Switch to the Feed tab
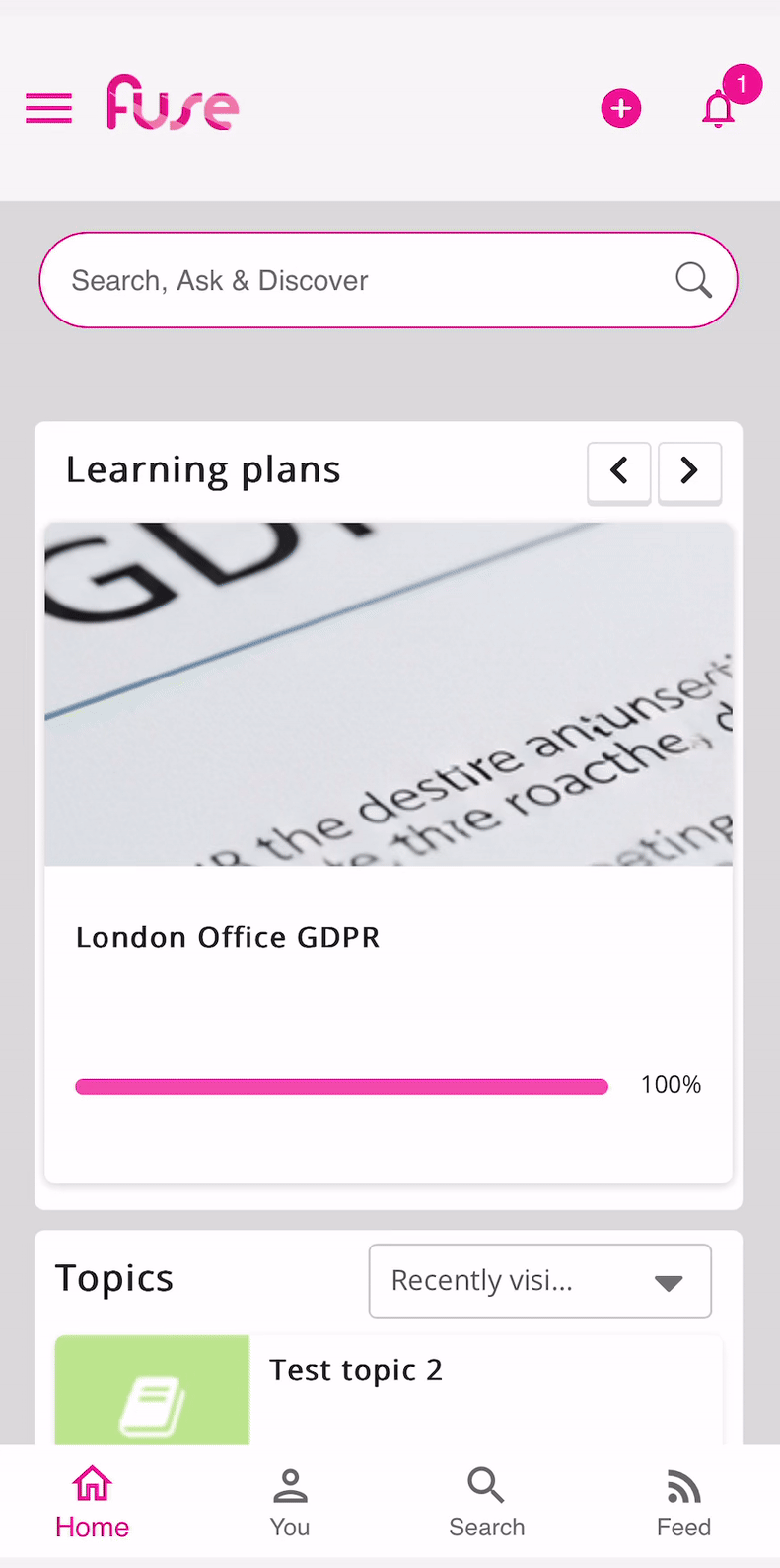 click(683, 1503)
